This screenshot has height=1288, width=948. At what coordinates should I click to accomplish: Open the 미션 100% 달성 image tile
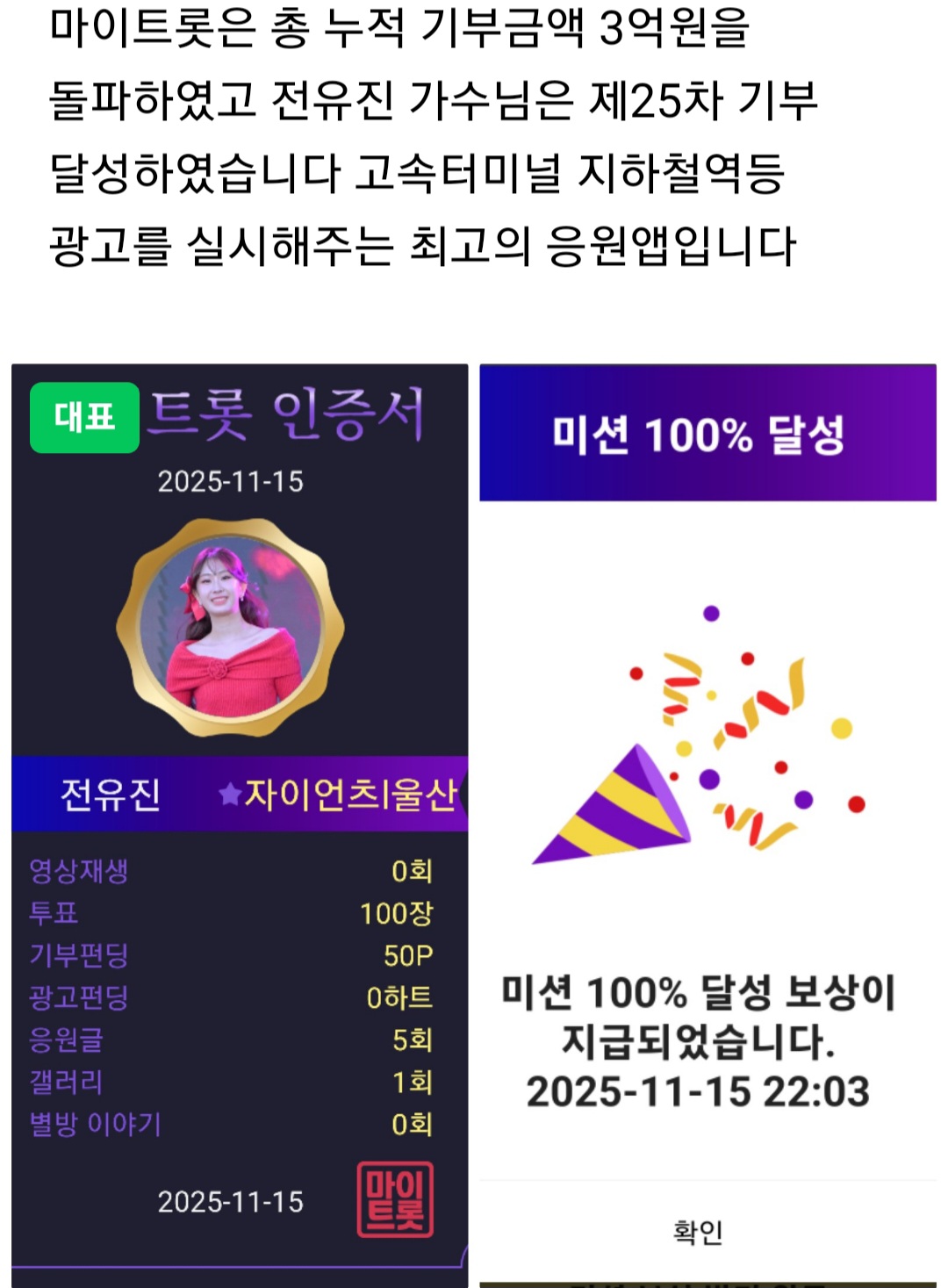tap(707, 825)
